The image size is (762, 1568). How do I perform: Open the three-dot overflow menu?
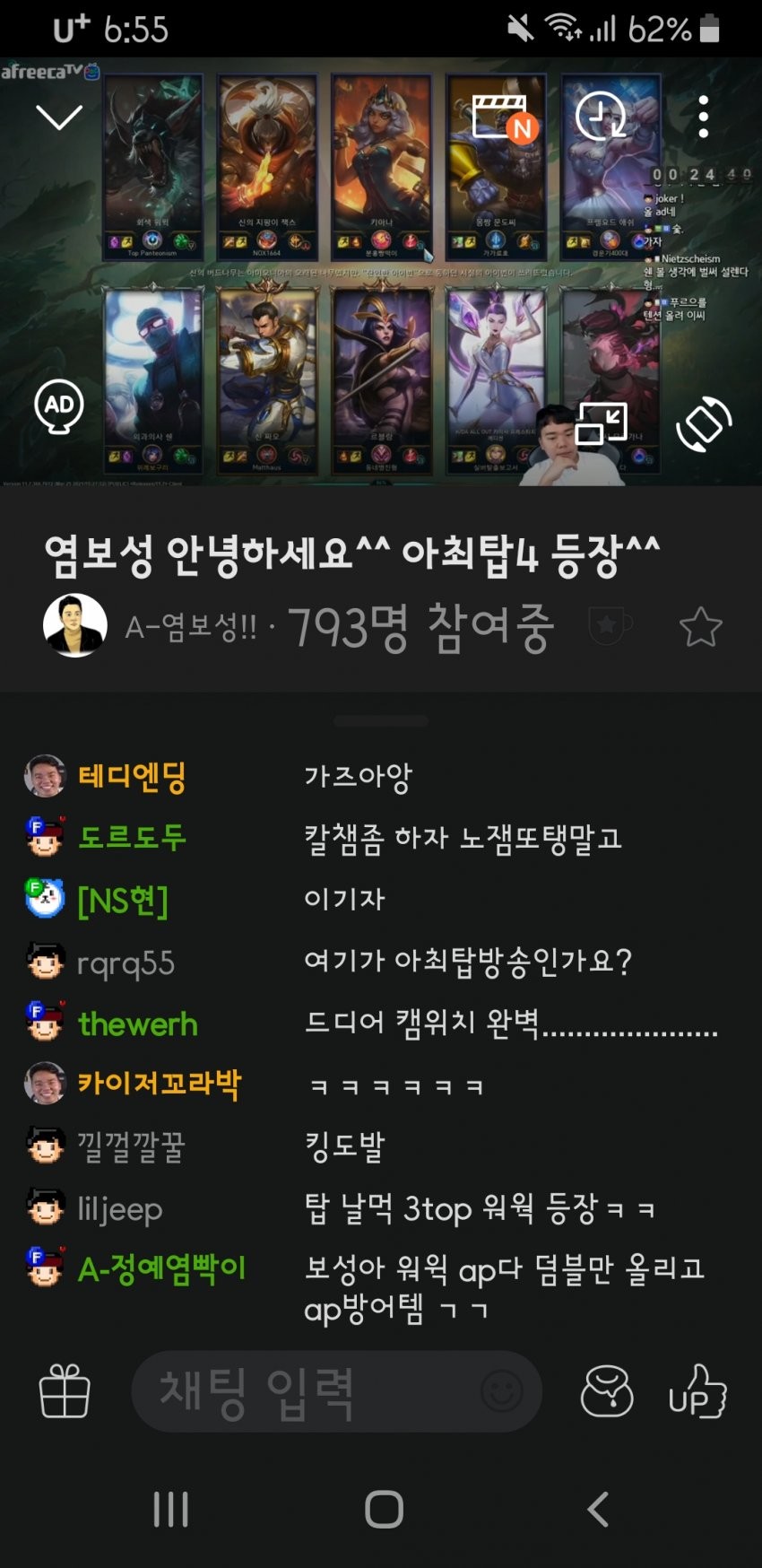coord(704,117)
